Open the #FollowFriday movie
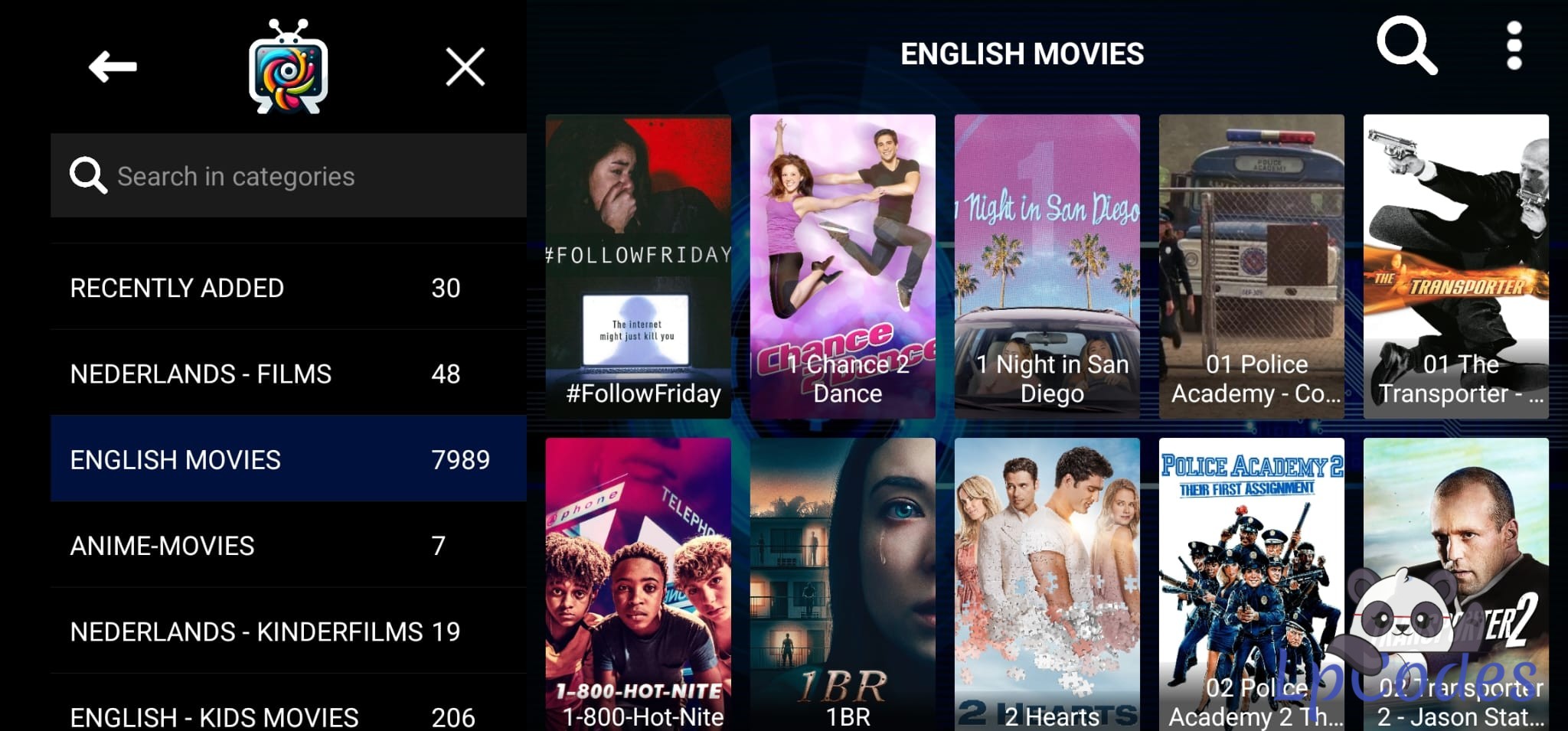Screen dimensions: 1568x731 point(638,266)
